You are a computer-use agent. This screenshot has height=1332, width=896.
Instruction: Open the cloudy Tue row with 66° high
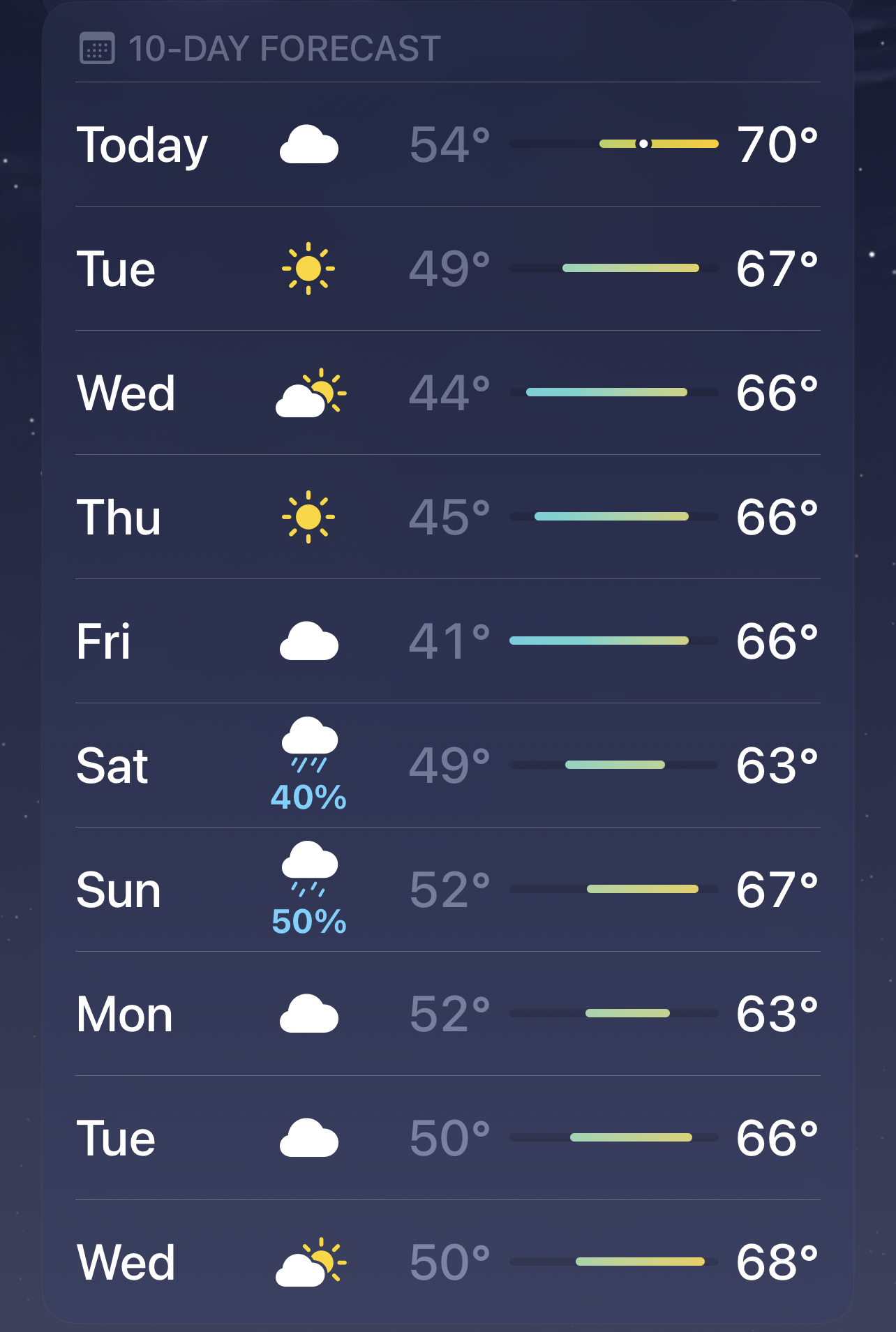click(x=448, y=1138)
